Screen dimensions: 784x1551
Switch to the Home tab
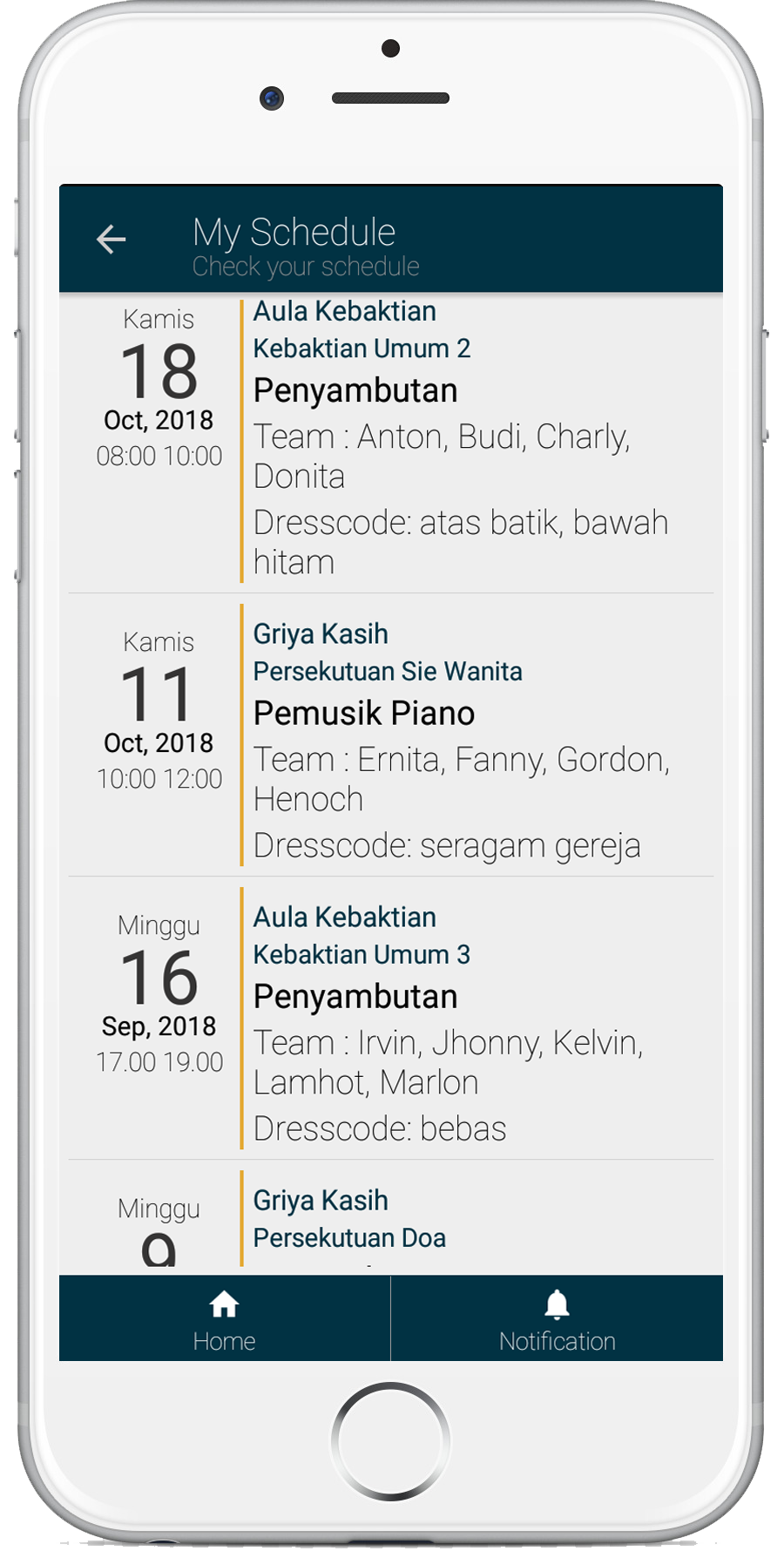pos(224,1319)
